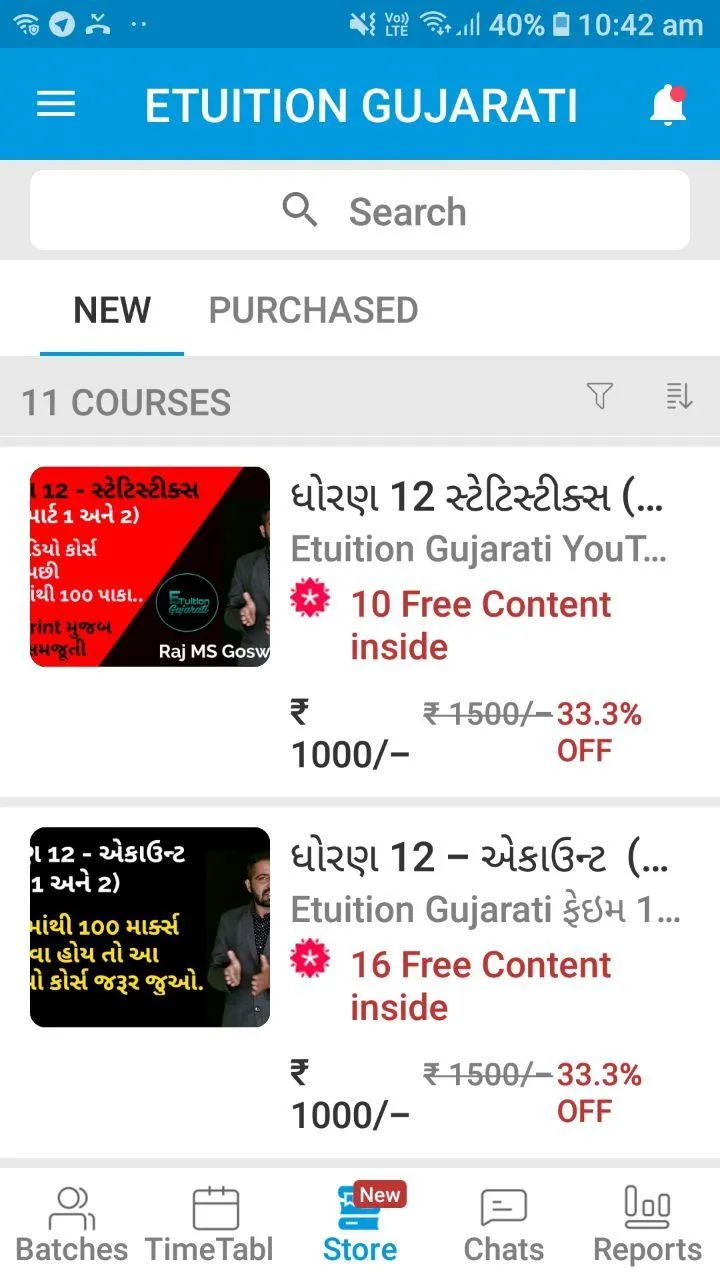Select the Store tab
The image size is (720, 1280).
coord(360,1225)
